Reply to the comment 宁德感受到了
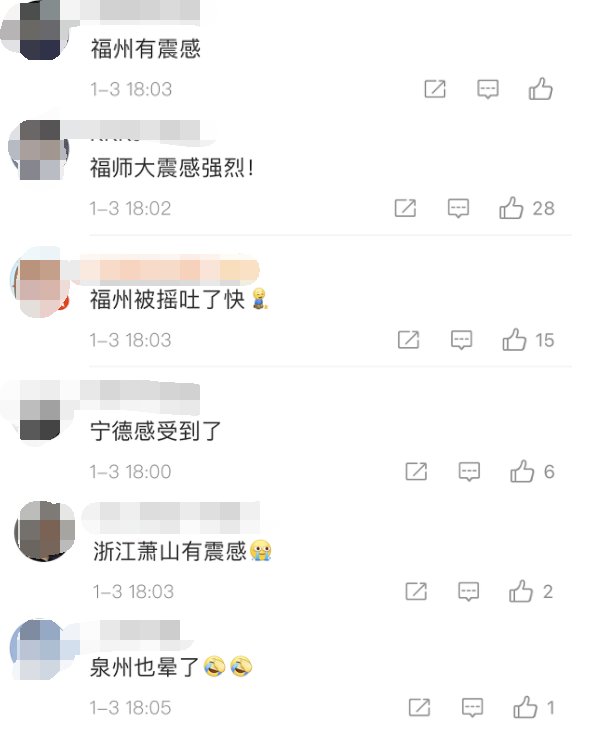 [469, 471]
